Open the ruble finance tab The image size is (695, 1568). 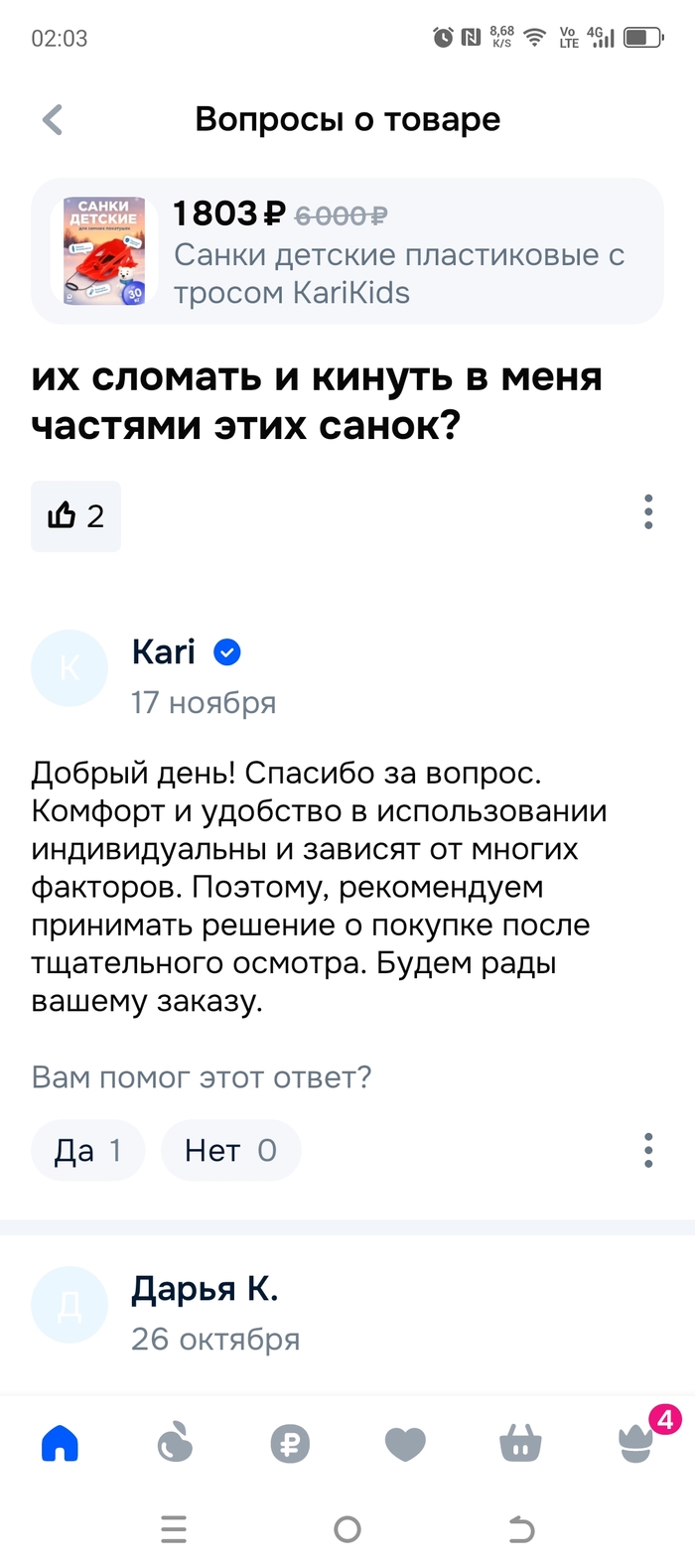point(290,1443)
